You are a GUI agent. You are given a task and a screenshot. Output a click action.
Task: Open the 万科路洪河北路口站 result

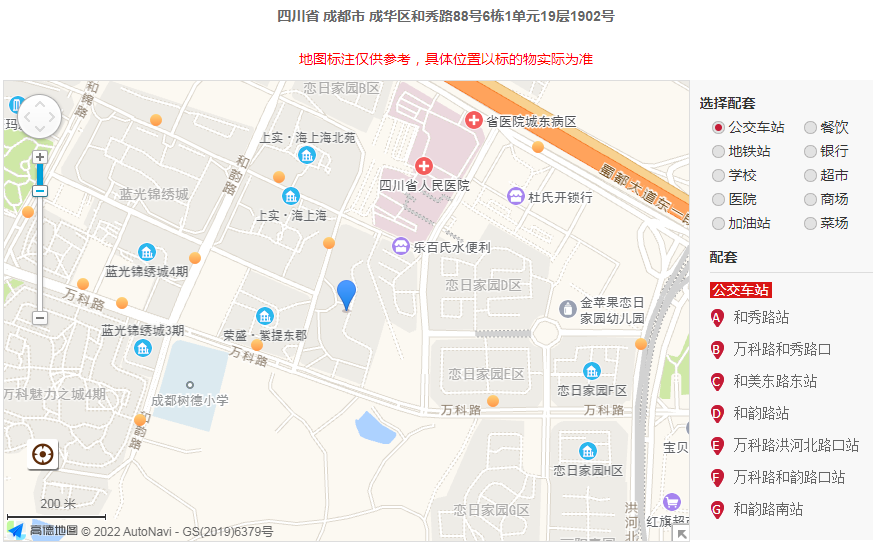point(796,446)
